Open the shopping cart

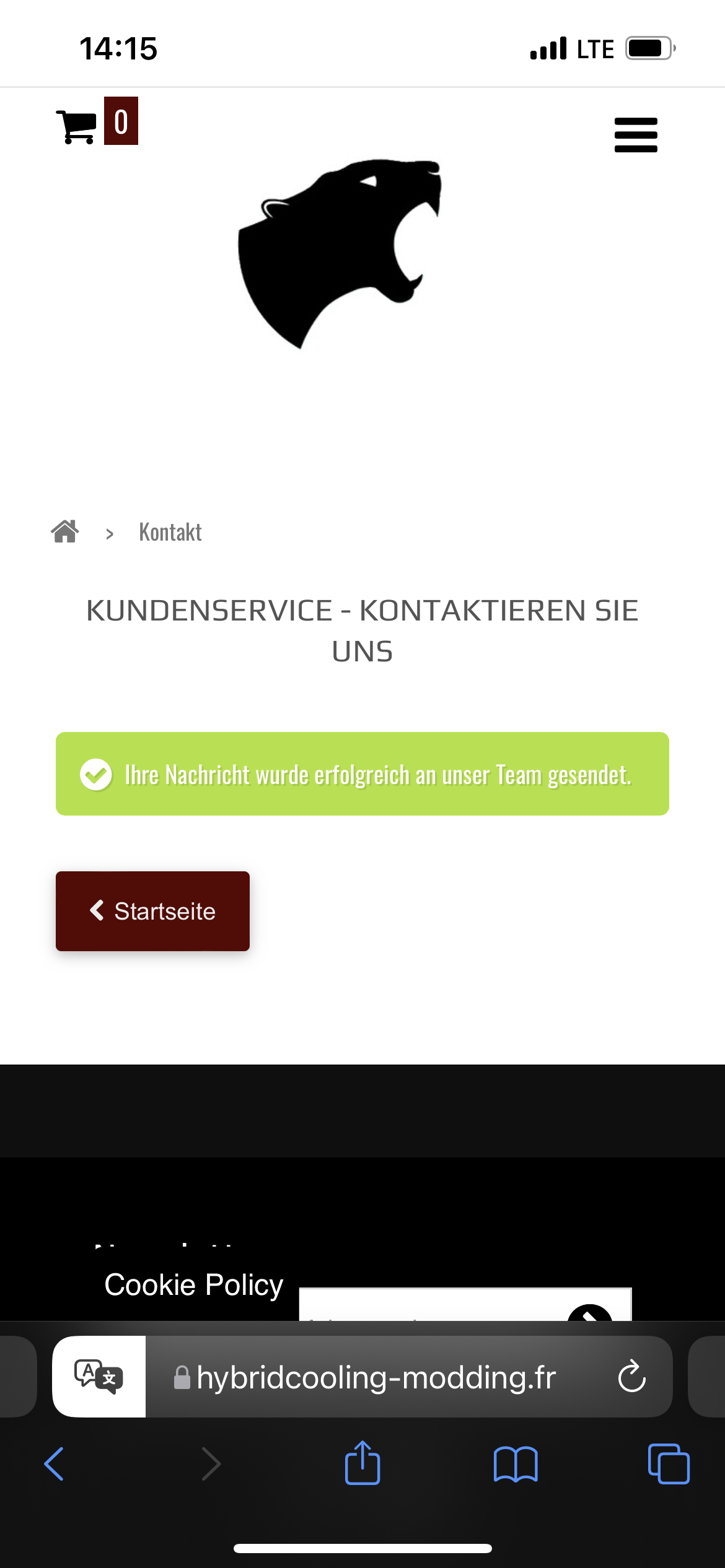coord(77,126)
